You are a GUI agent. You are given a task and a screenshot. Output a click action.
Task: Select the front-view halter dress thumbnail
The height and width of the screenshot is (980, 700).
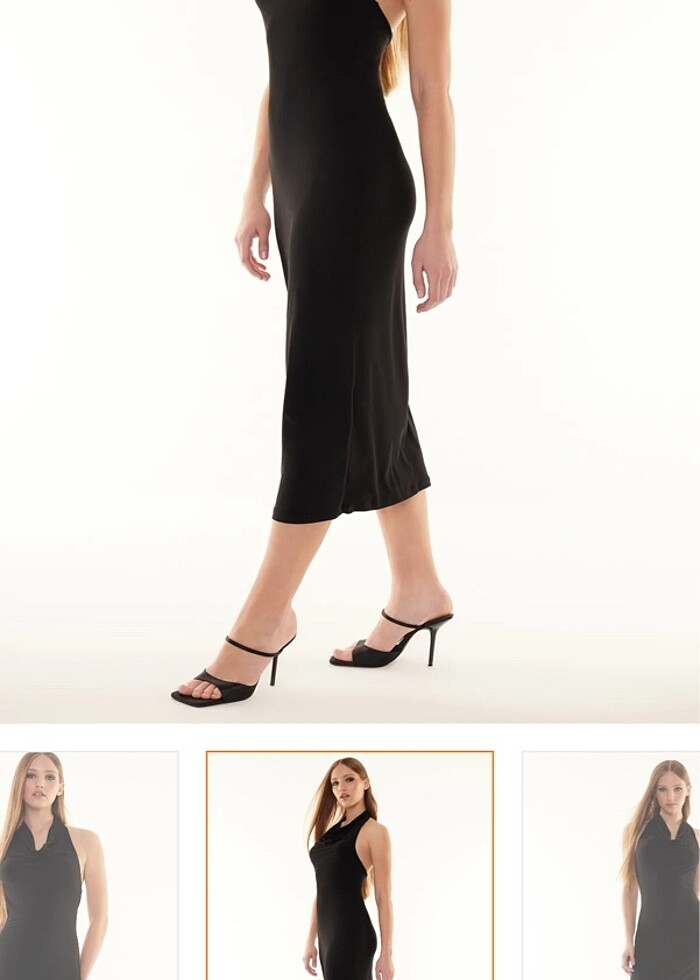[88, 865]
